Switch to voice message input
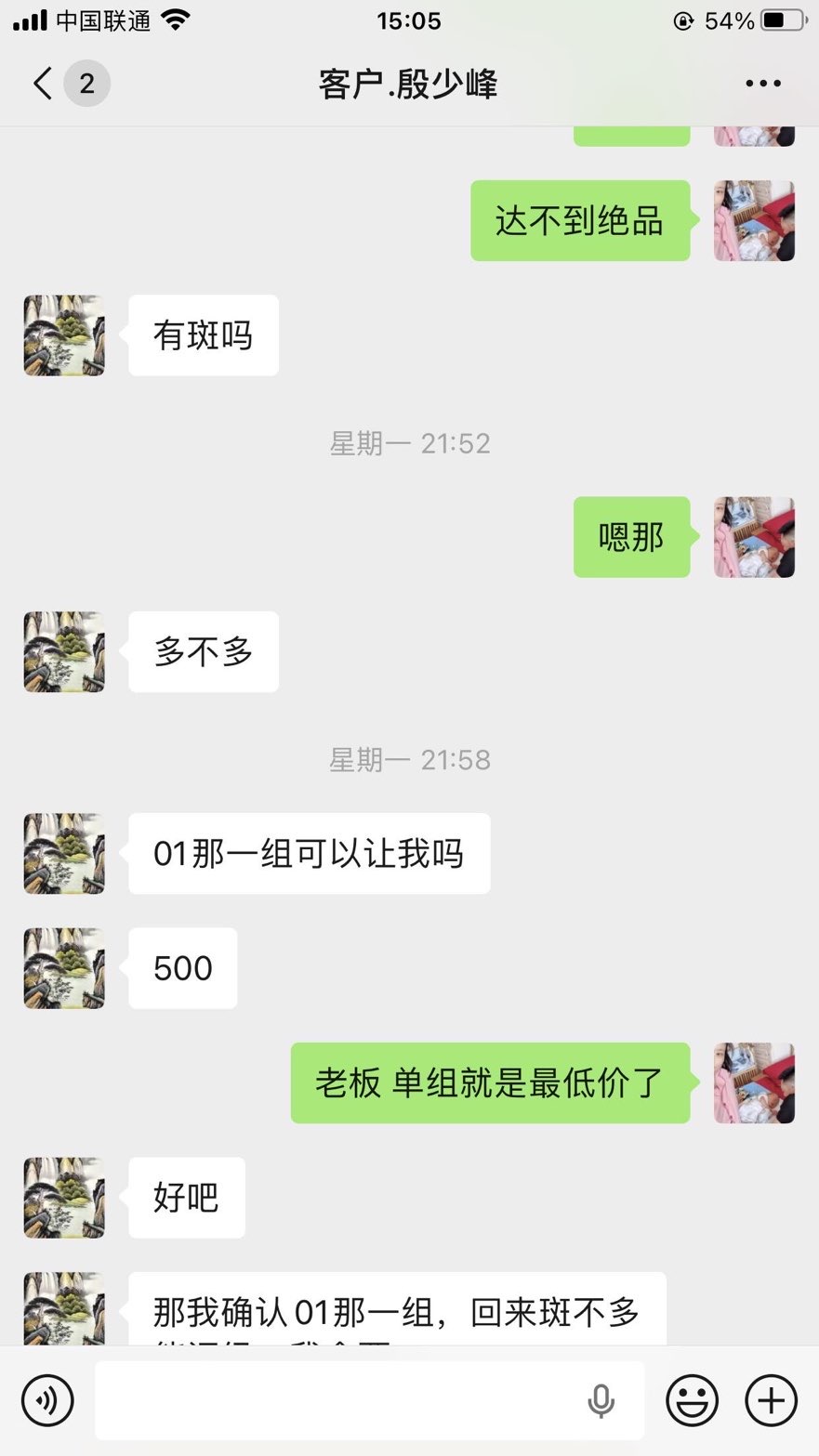This screenshot has height=1456, width=819. pos(47,1400)
